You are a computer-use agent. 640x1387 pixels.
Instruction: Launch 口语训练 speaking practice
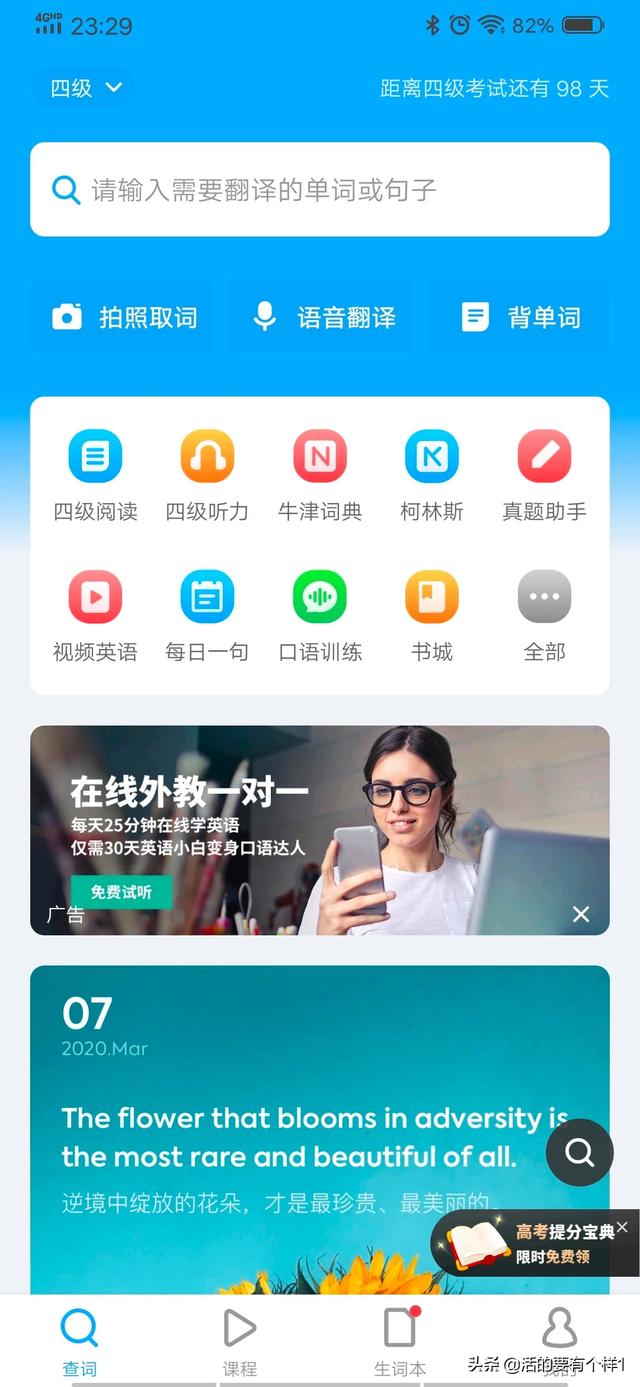point(320,616)
